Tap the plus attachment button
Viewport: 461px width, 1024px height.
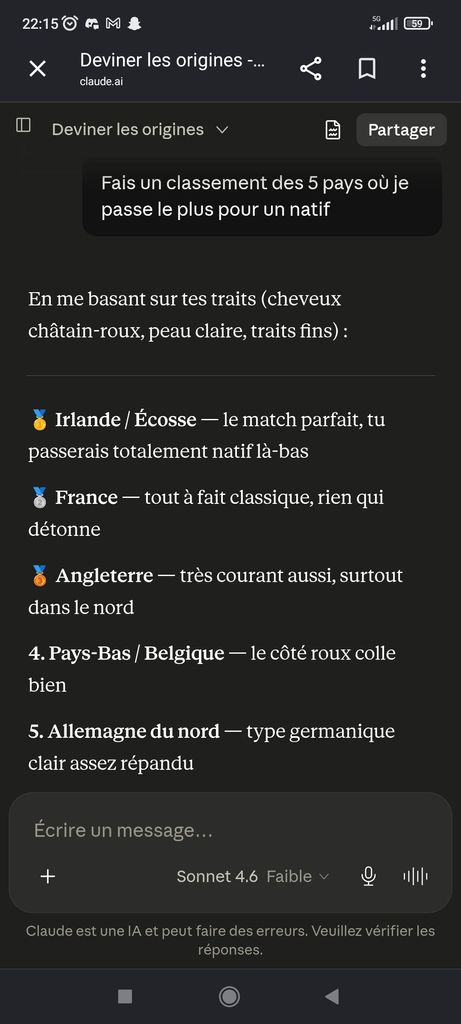(x=48, y=876)
